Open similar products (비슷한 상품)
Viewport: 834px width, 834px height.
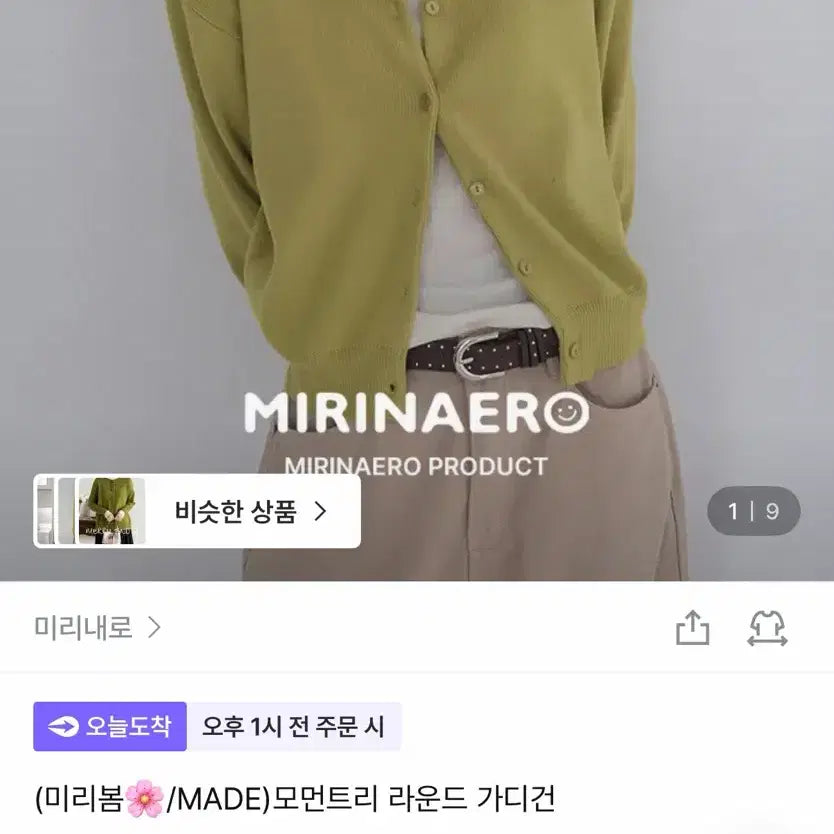pos(250,512)
